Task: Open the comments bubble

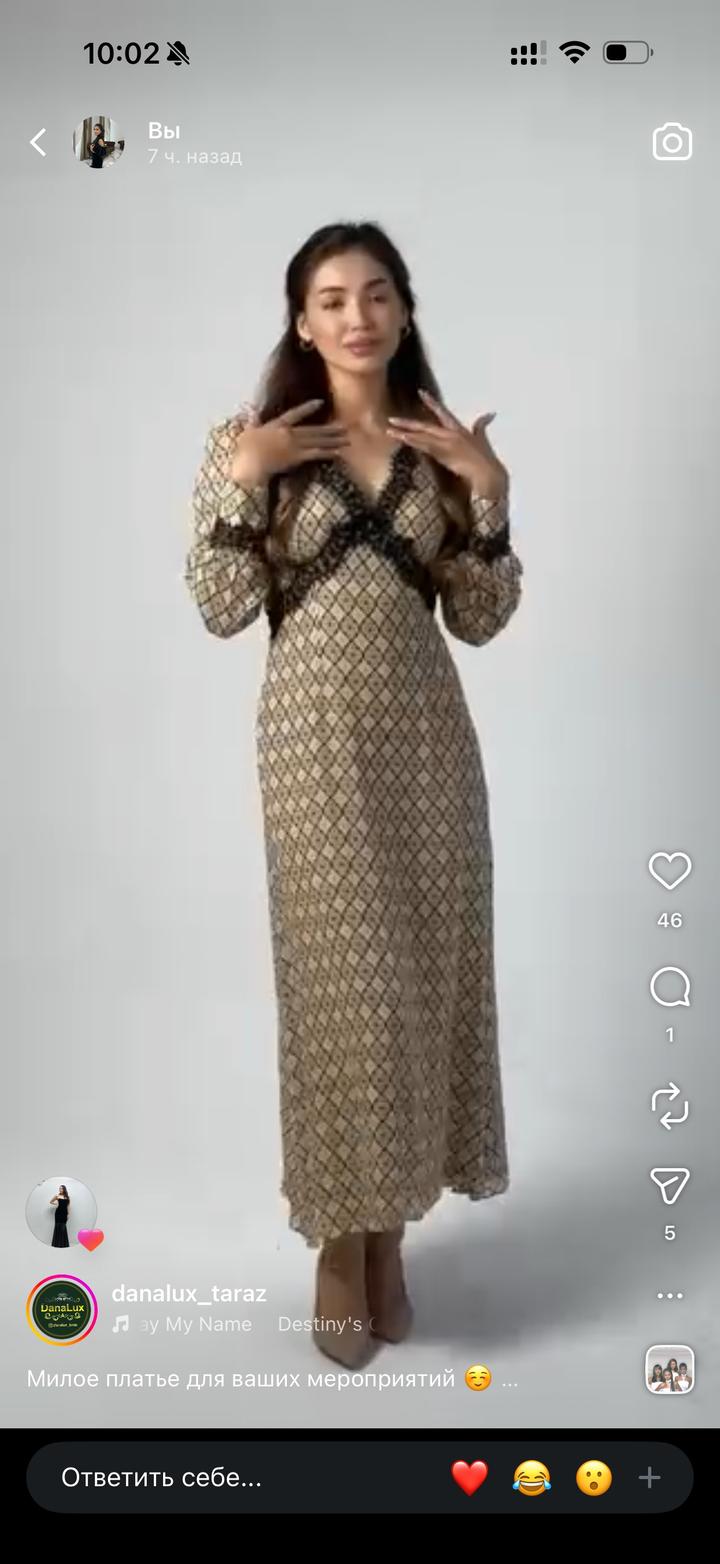Action: point(669,987)
